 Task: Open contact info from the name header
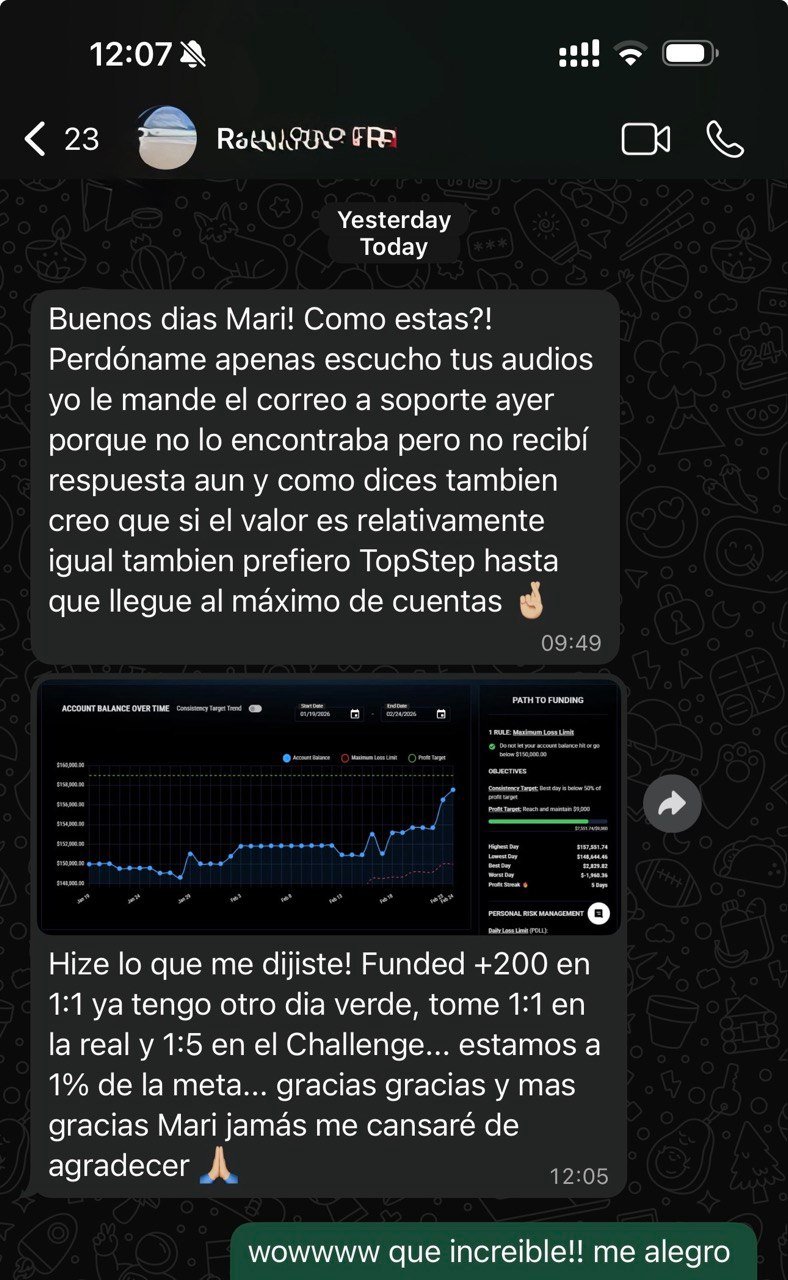(308, 138)
